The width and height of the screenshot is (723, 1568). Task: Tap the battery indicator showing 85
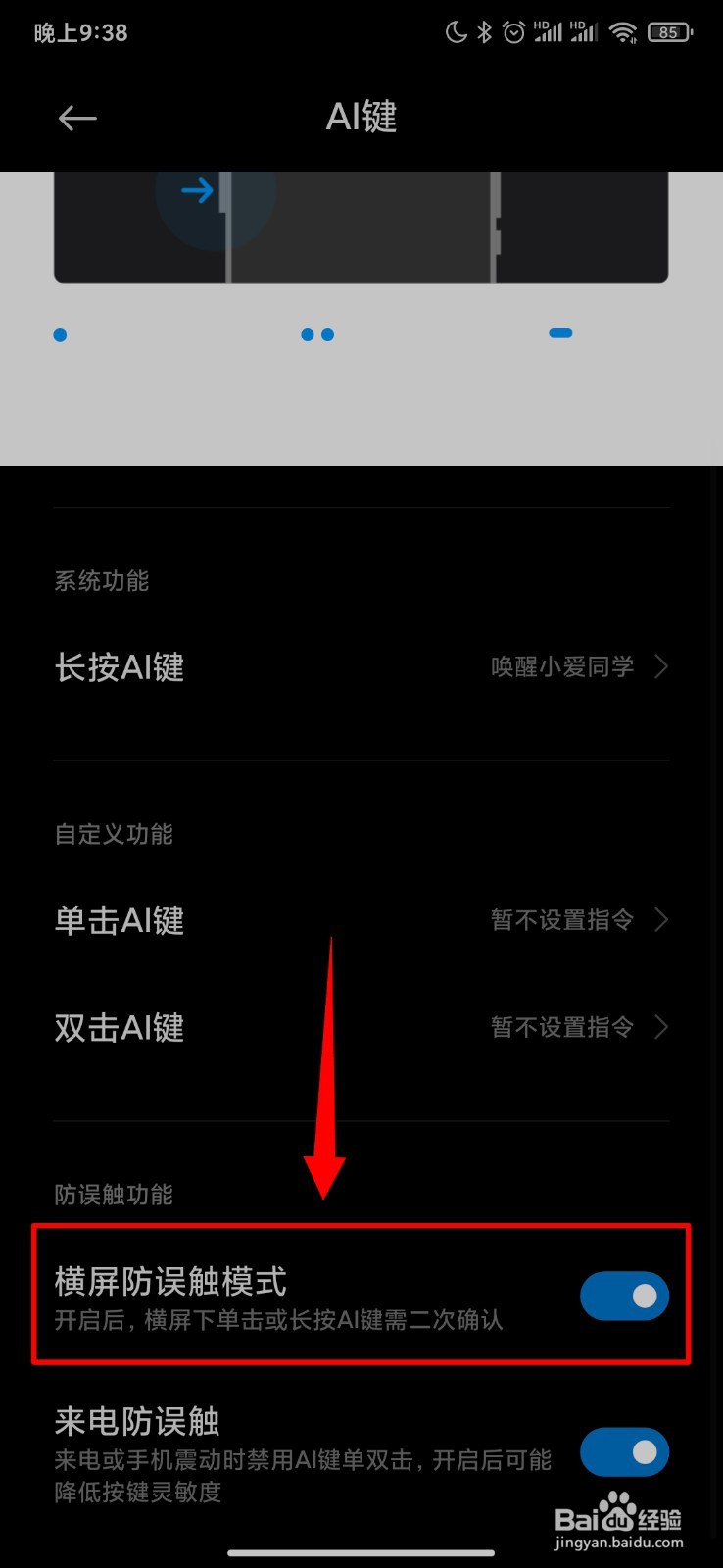pos(670,31)
